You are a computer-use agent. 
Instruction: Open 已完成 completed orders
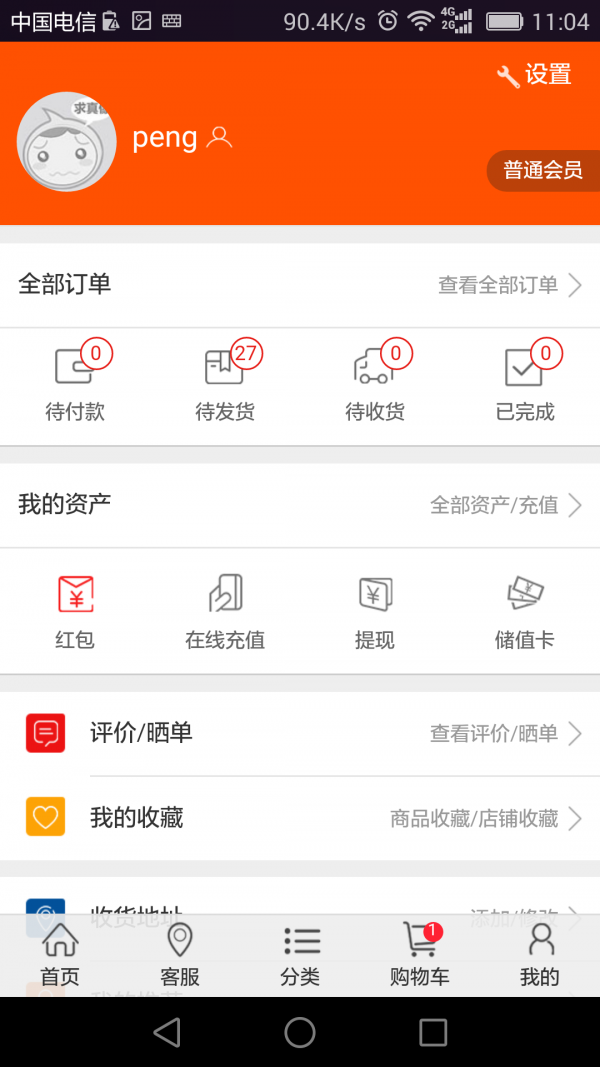coord(525,383)
